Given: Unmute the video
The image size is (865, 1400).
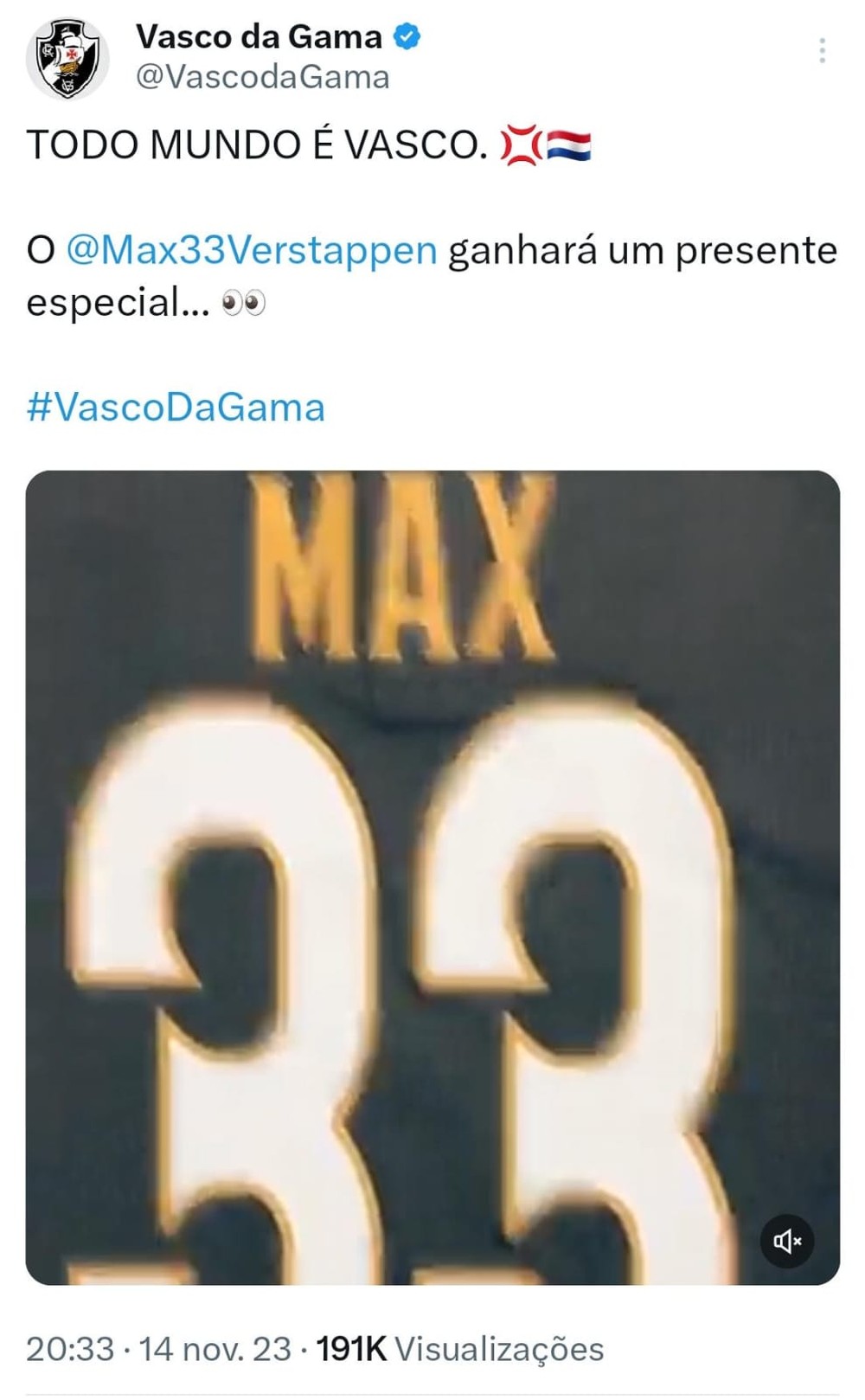Looking at the screenshot, I should [786, 1242].
